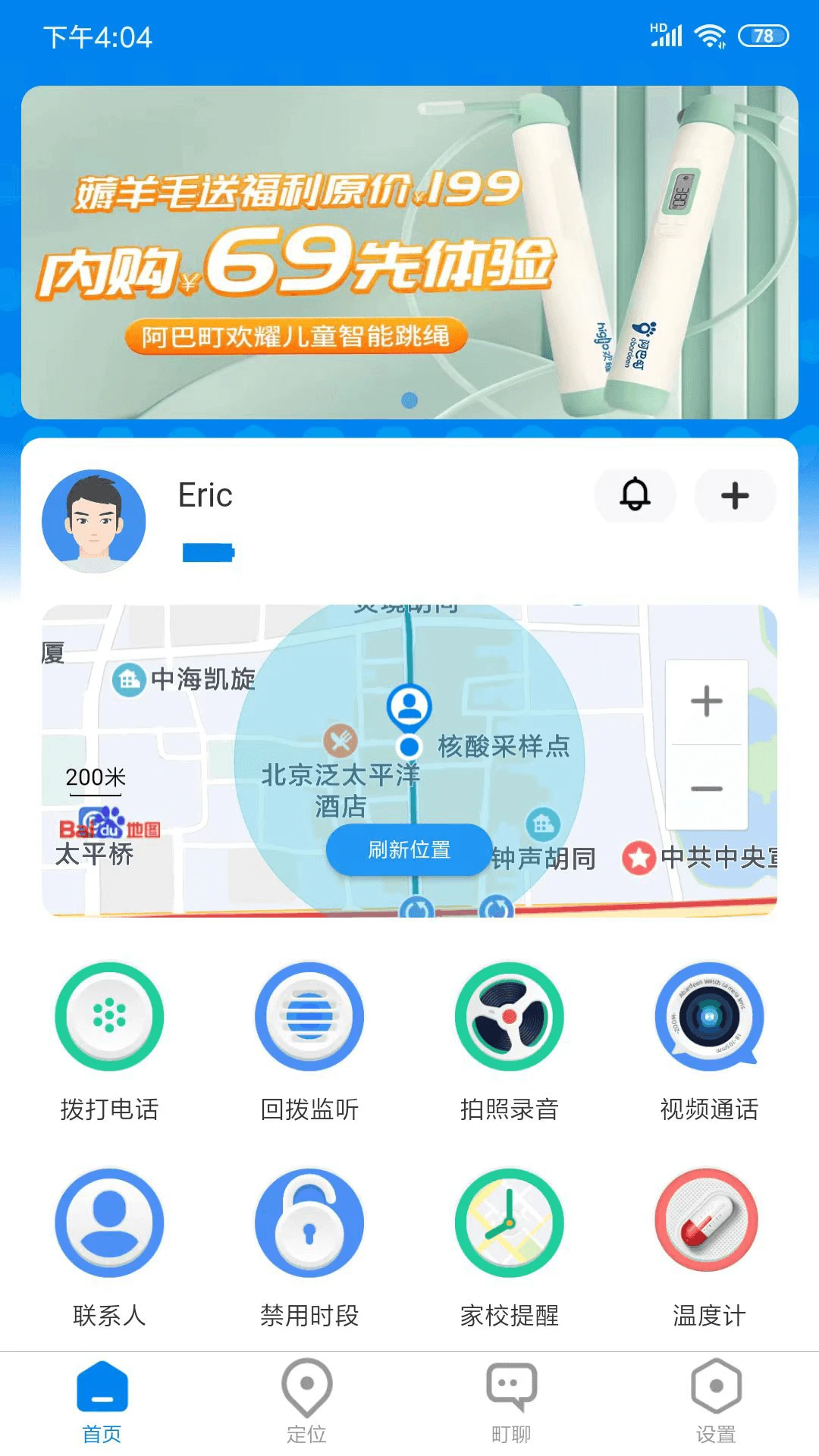Zoom in on the map with plus control
Viewport: 819px width, 1456px height.
tap(705, 701)
